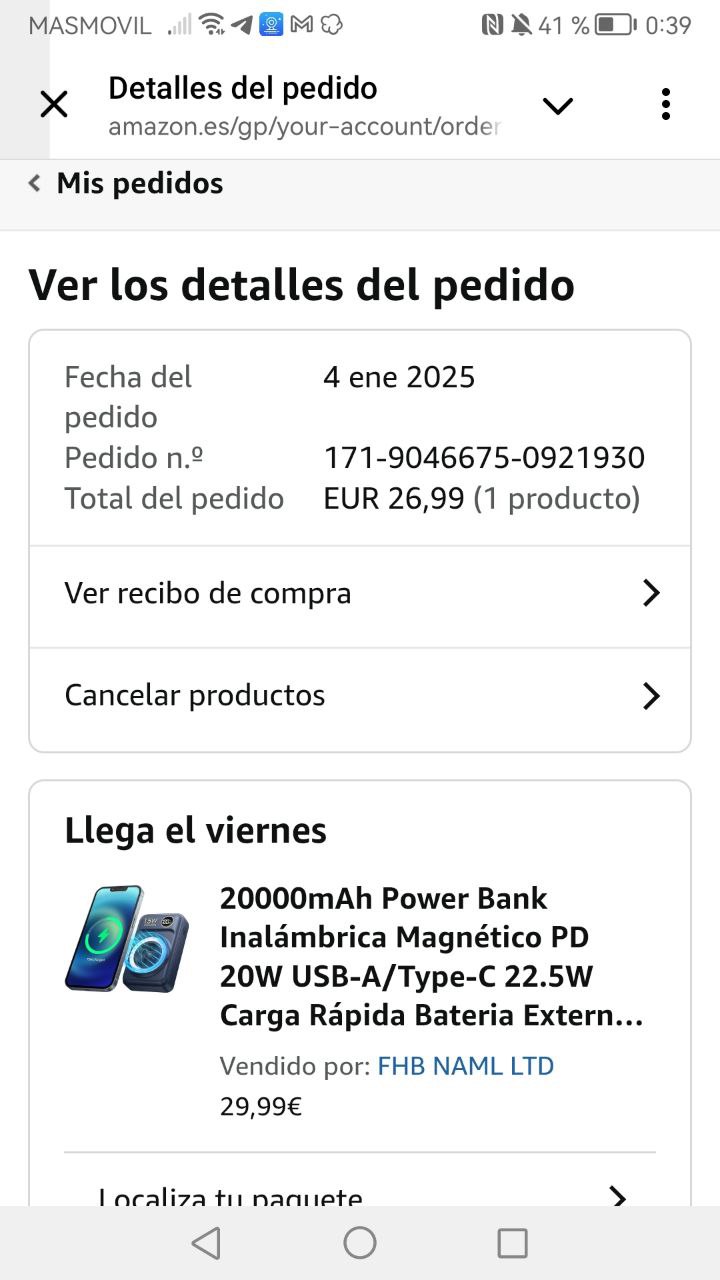Close the Detalles del pedido browser tab
The image size is (720, 1280).
(x=54, y=104)
